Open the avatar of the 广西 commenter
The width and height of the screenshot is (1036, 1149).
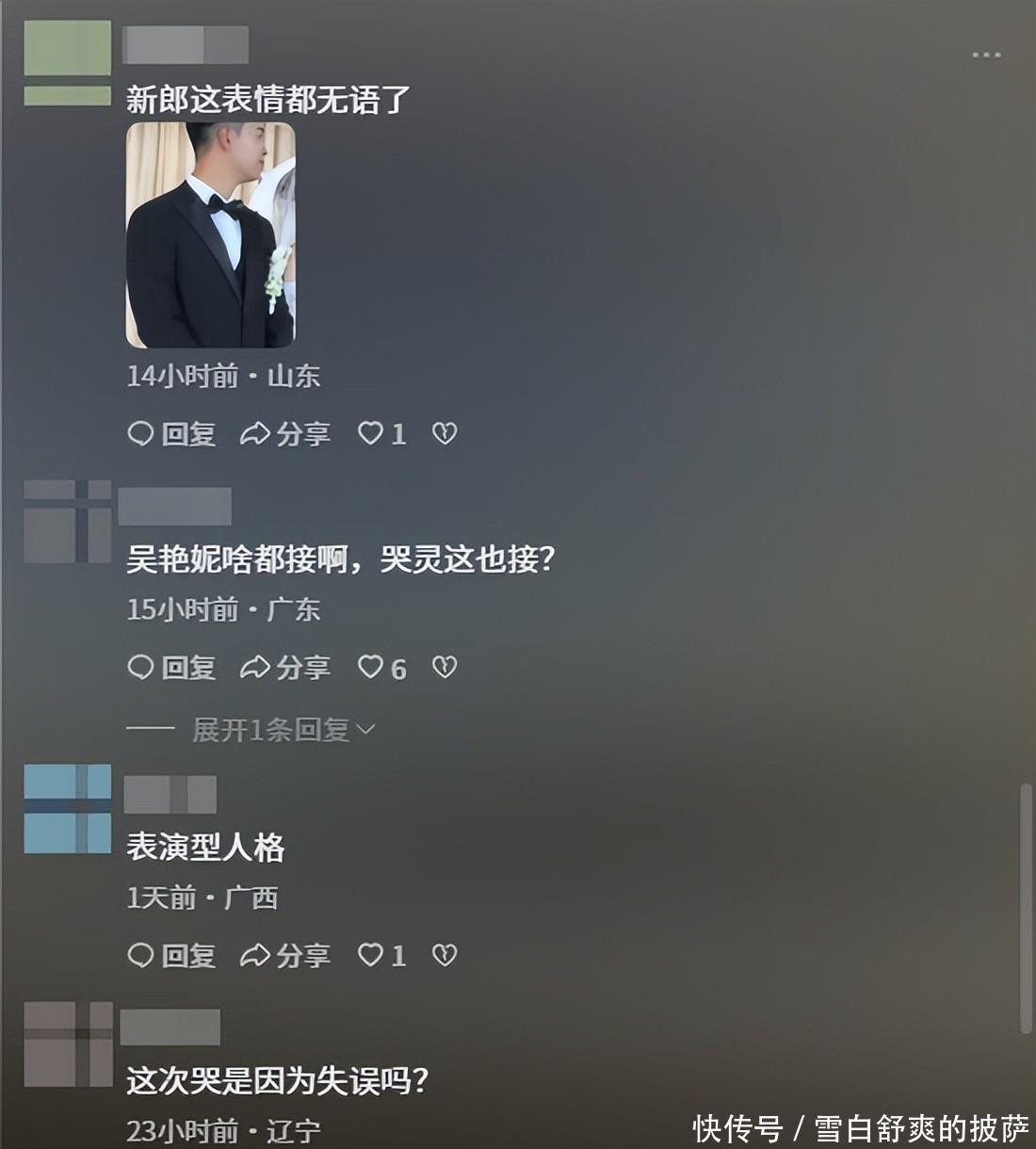68,809
